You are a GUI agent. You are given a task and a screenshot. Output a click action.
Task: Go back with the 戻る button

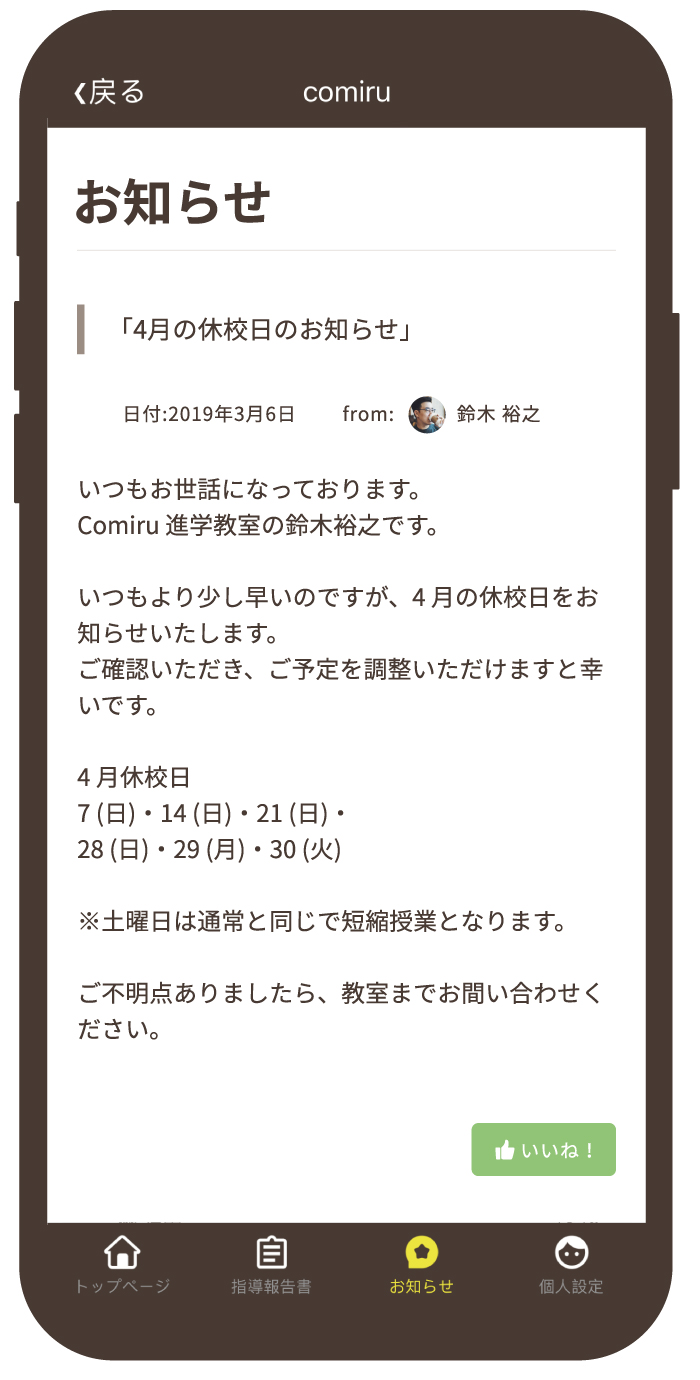click(x=110, y=93)
